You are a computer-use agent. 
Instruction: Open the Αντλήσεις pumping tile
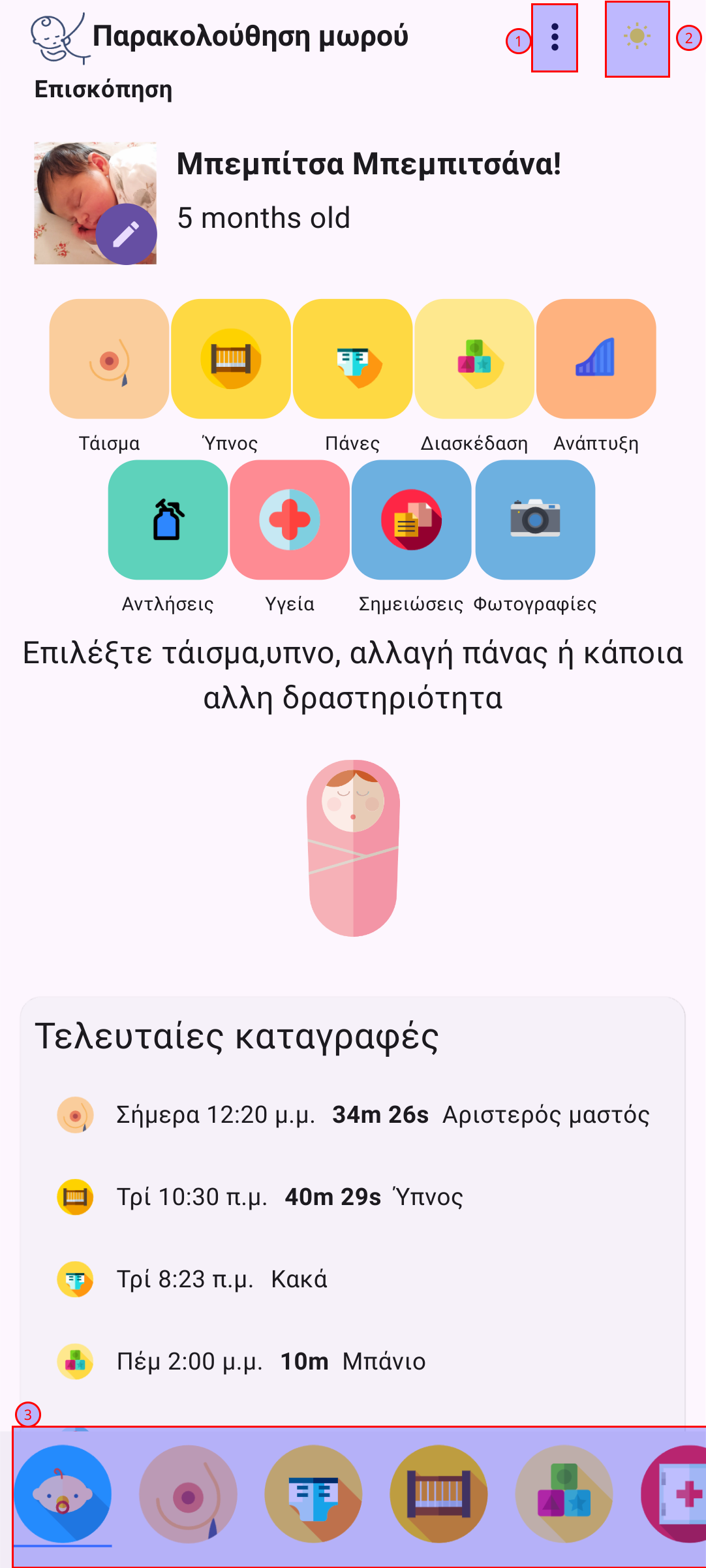[168, 520]
